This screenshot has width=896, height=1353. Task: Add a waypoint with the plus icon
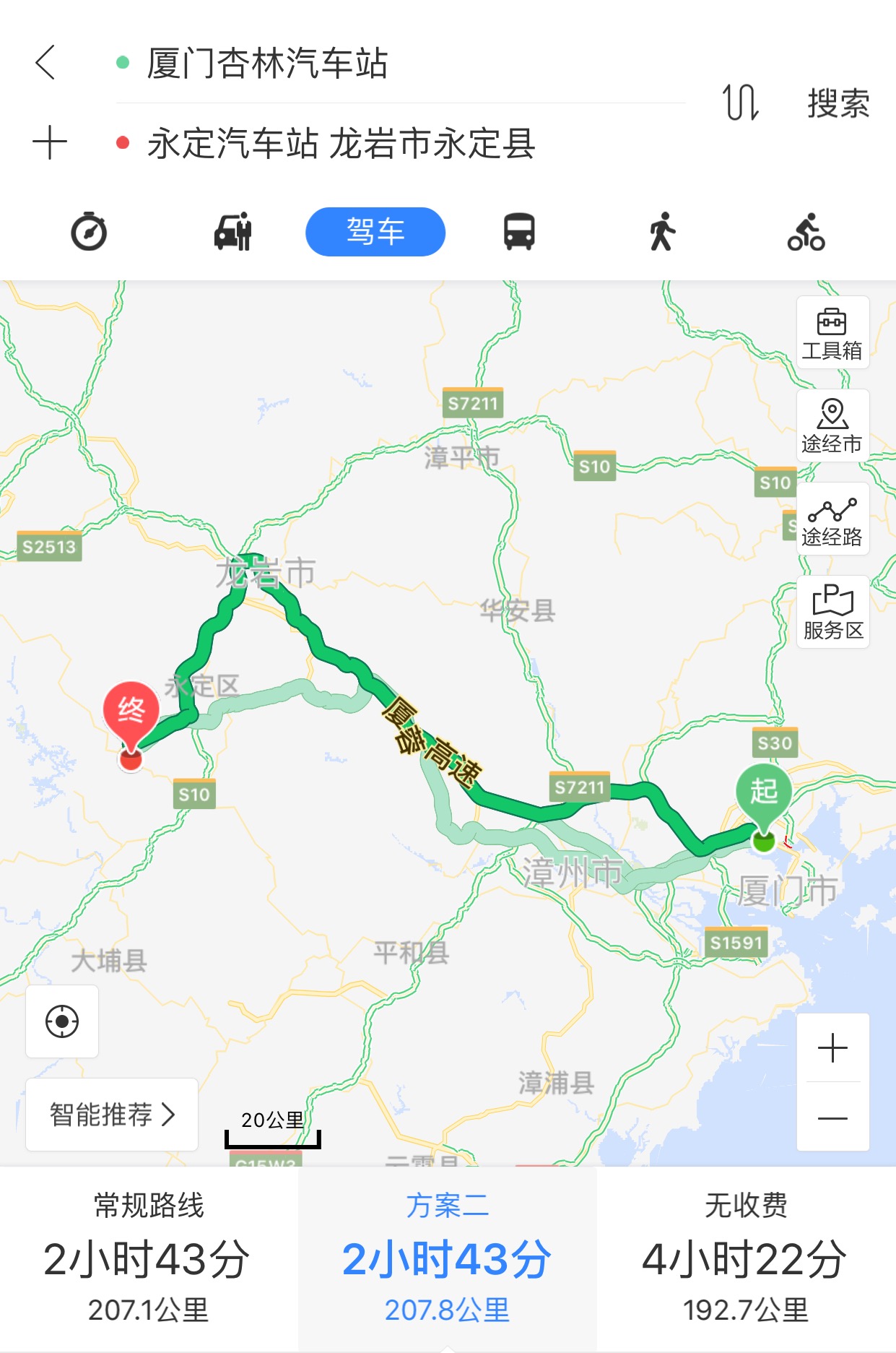[x=50, y=142]
